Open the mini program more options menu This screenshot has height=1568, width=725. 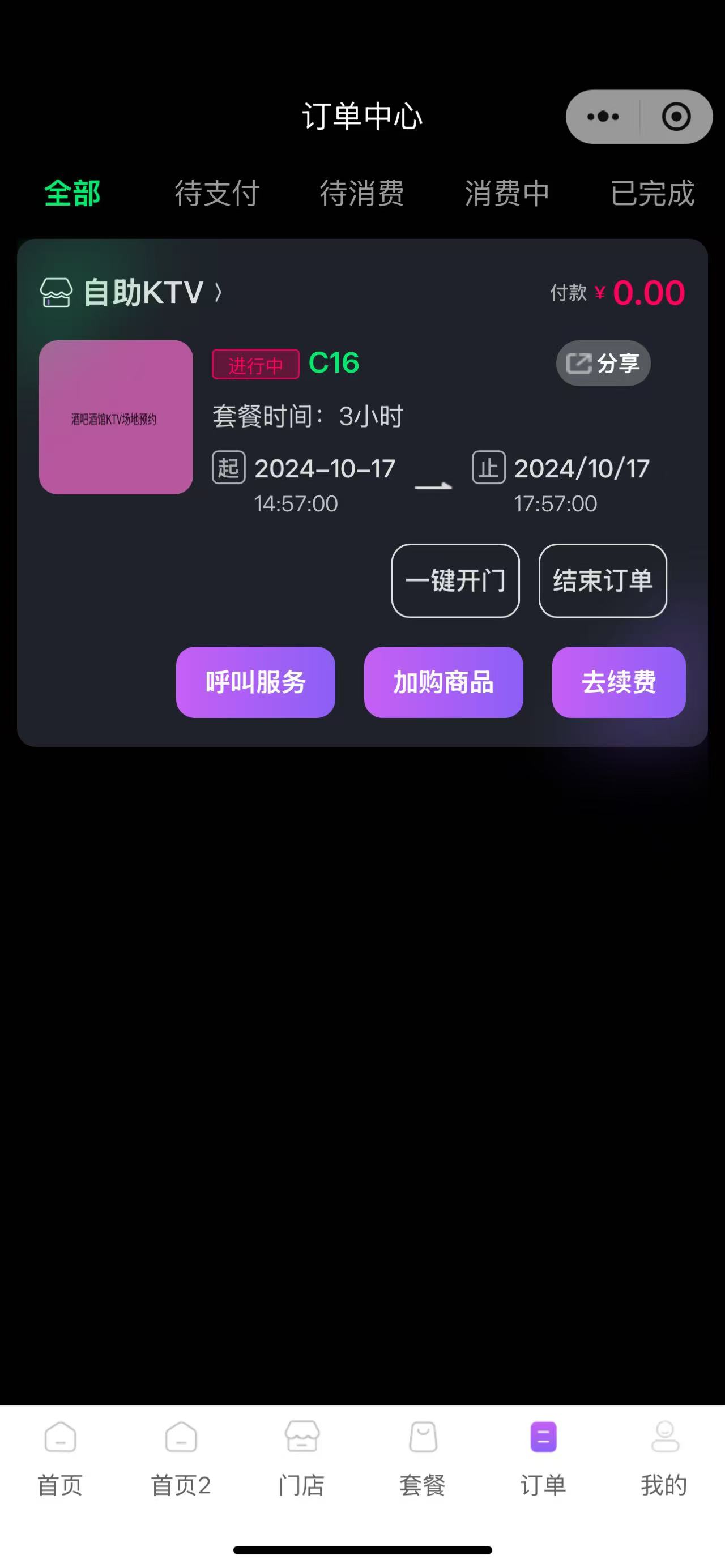tap(603, 116)
